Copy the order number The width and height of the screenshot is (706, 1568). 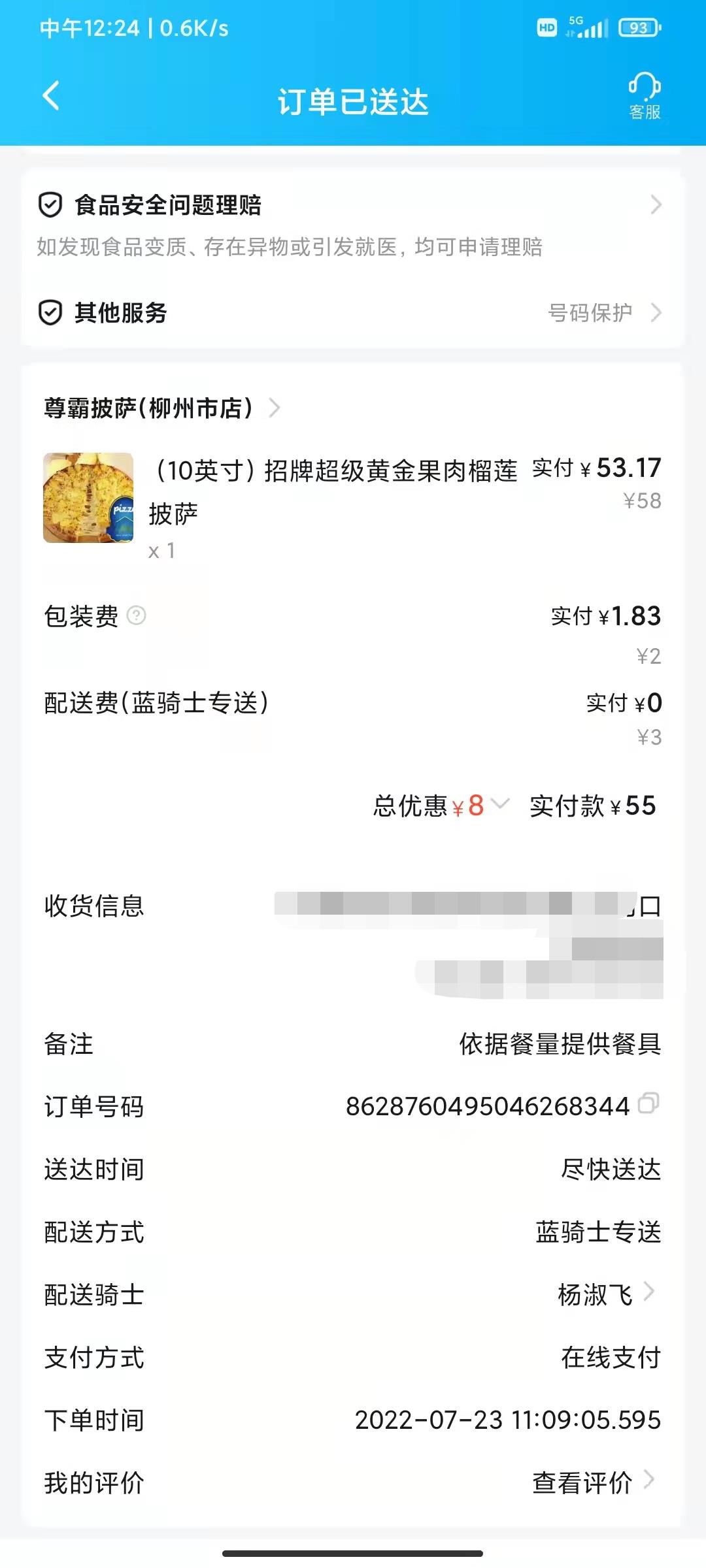pyautogui.click(x=648, y=1103)
